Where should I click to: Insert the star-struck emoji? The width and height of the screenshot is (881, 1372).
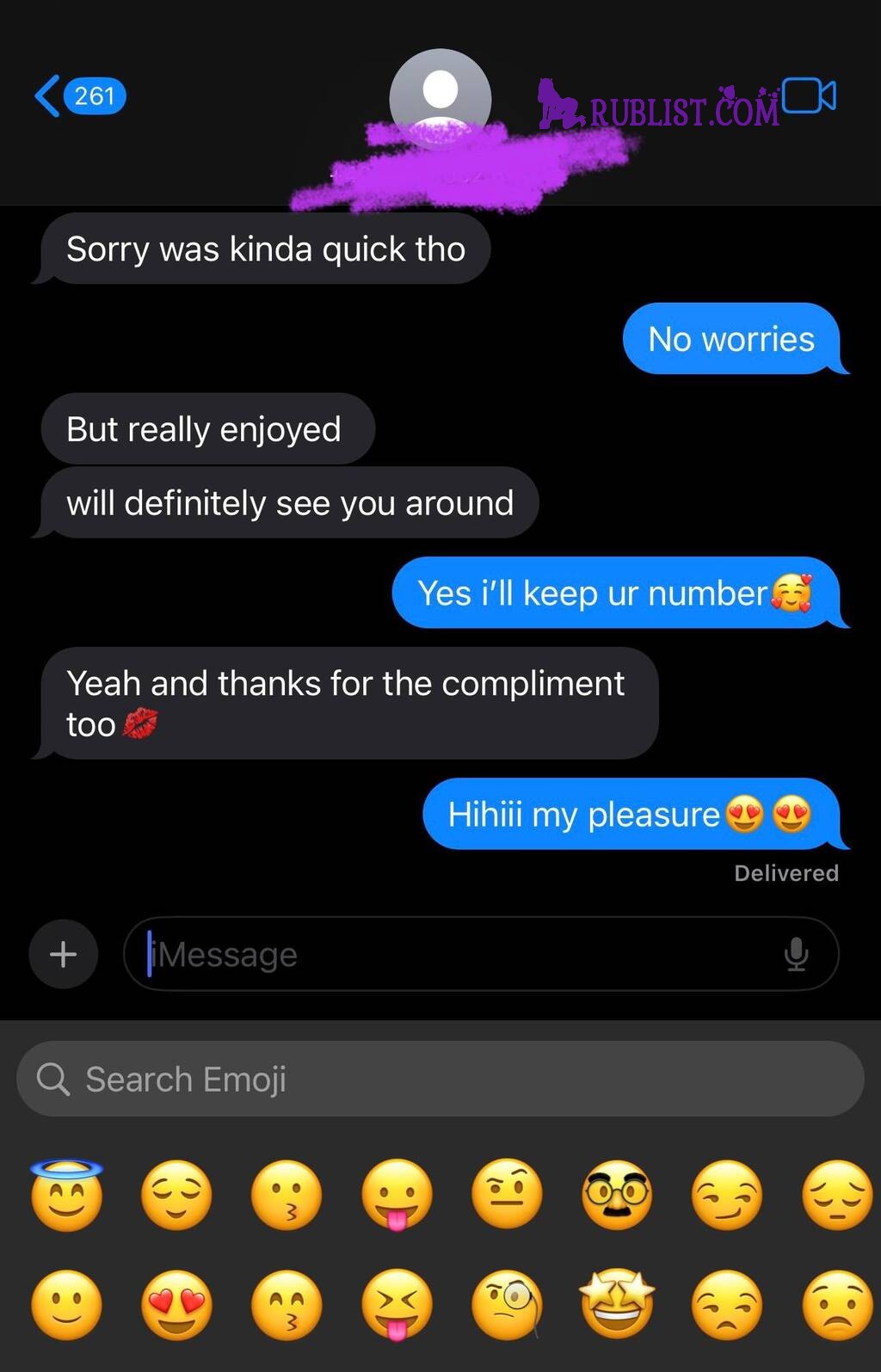click(617, 1305)
